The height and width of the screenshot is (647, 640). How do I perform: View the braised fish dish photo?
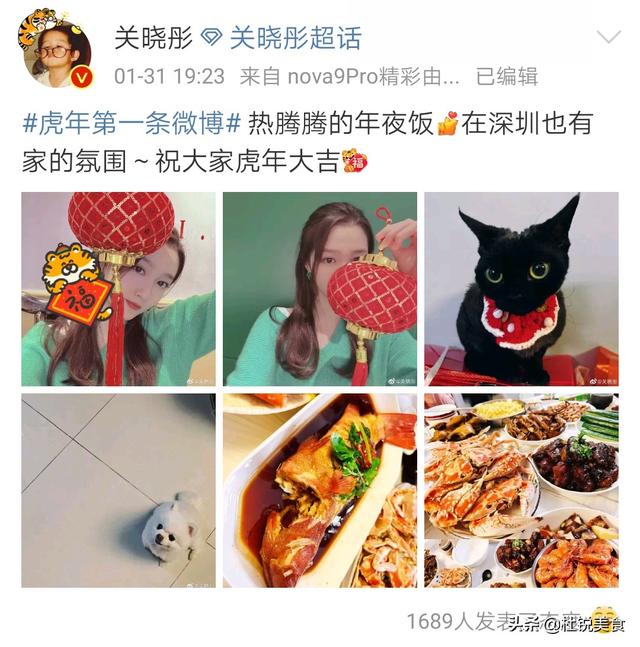click(x=319, y=490)
